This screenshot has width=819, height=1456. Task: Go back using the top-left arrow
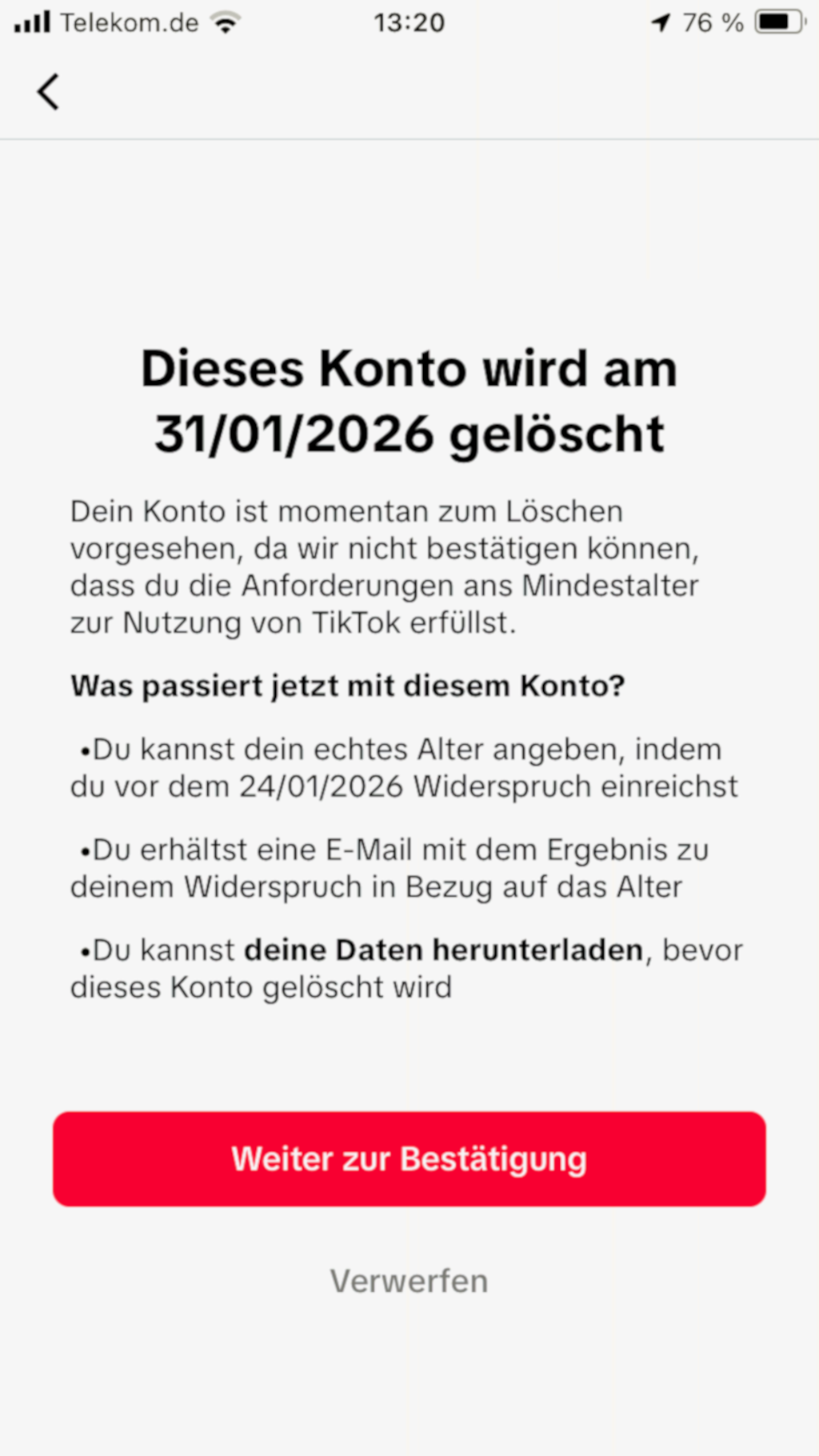point(49,92)
